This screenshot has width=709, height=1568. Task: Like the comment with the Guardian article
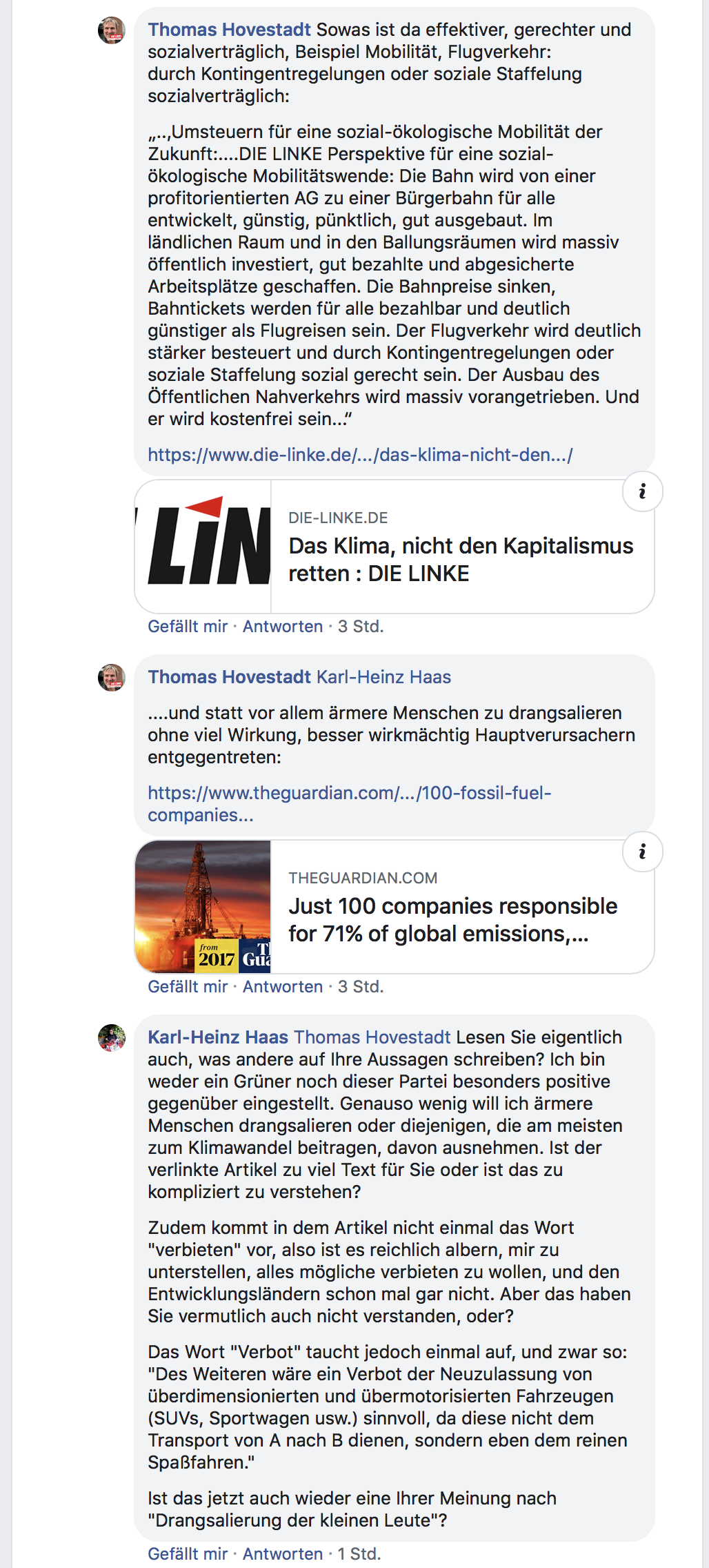click(188, 987)
